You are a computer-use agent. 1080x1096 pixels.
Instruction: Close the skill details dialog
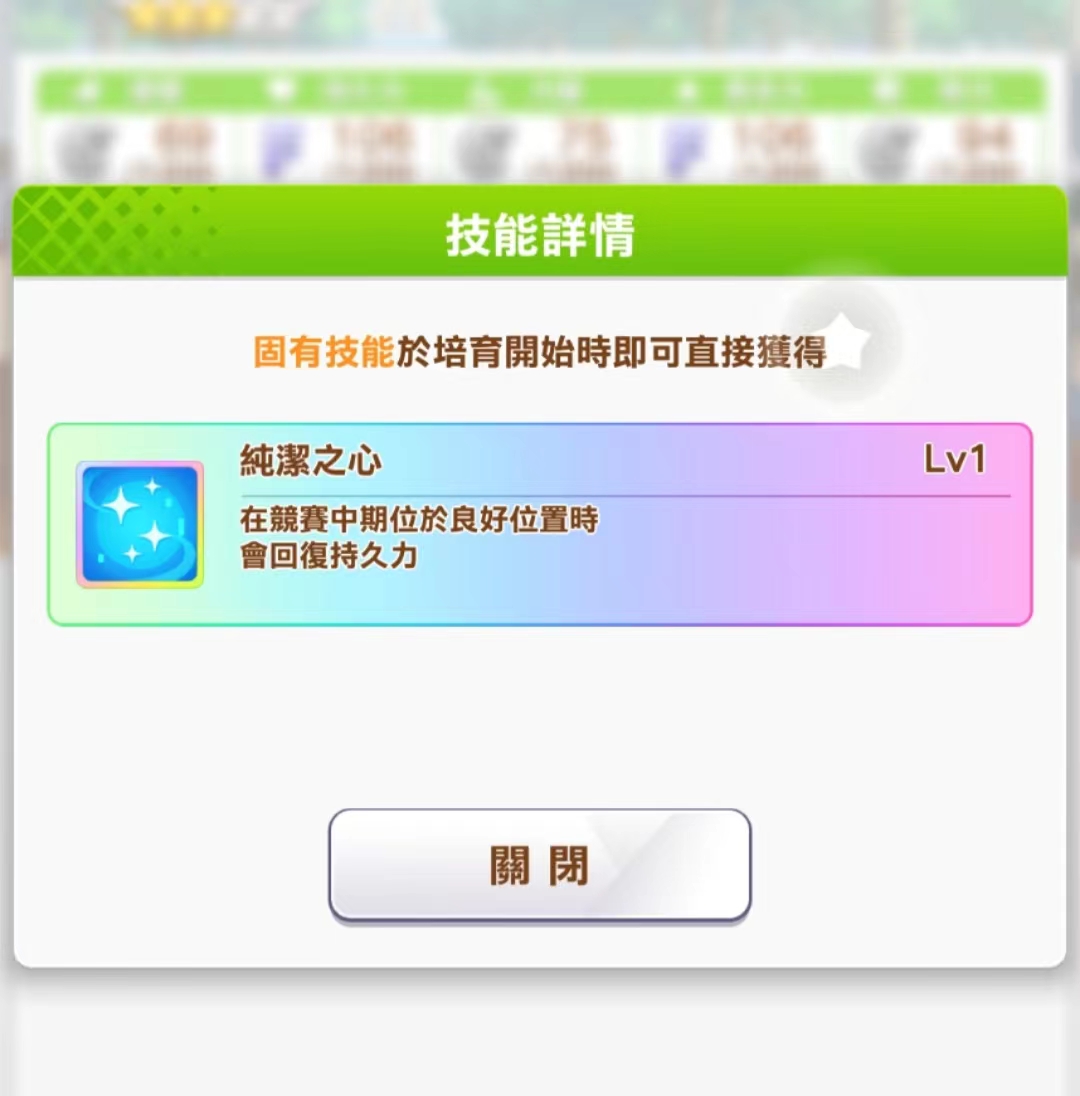click(x=539, y=866)
